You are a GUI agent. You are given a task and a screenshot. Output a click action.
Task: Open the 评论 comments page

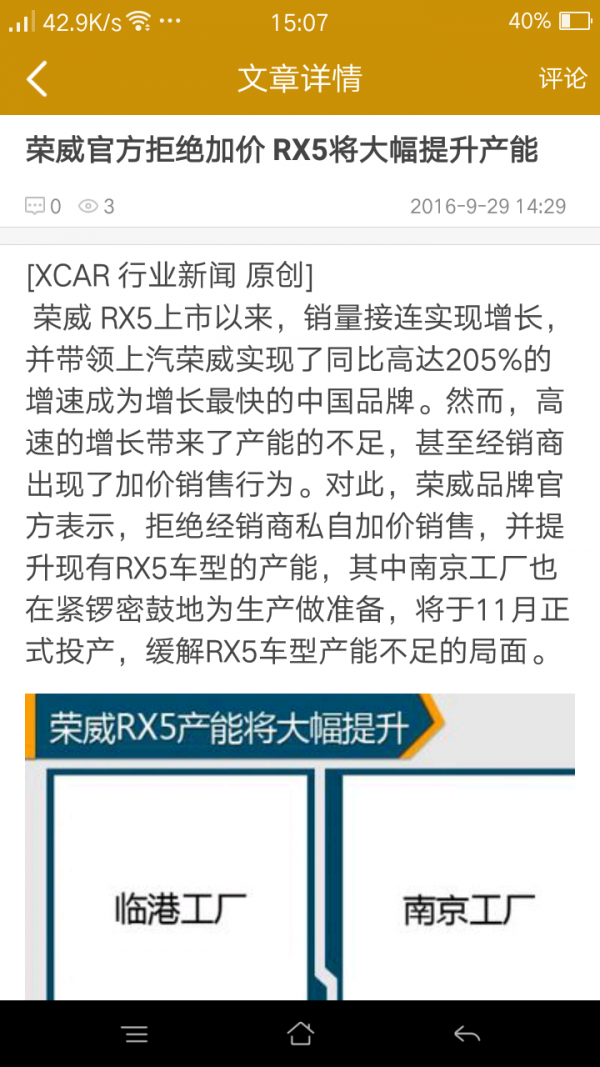(562, 79)
